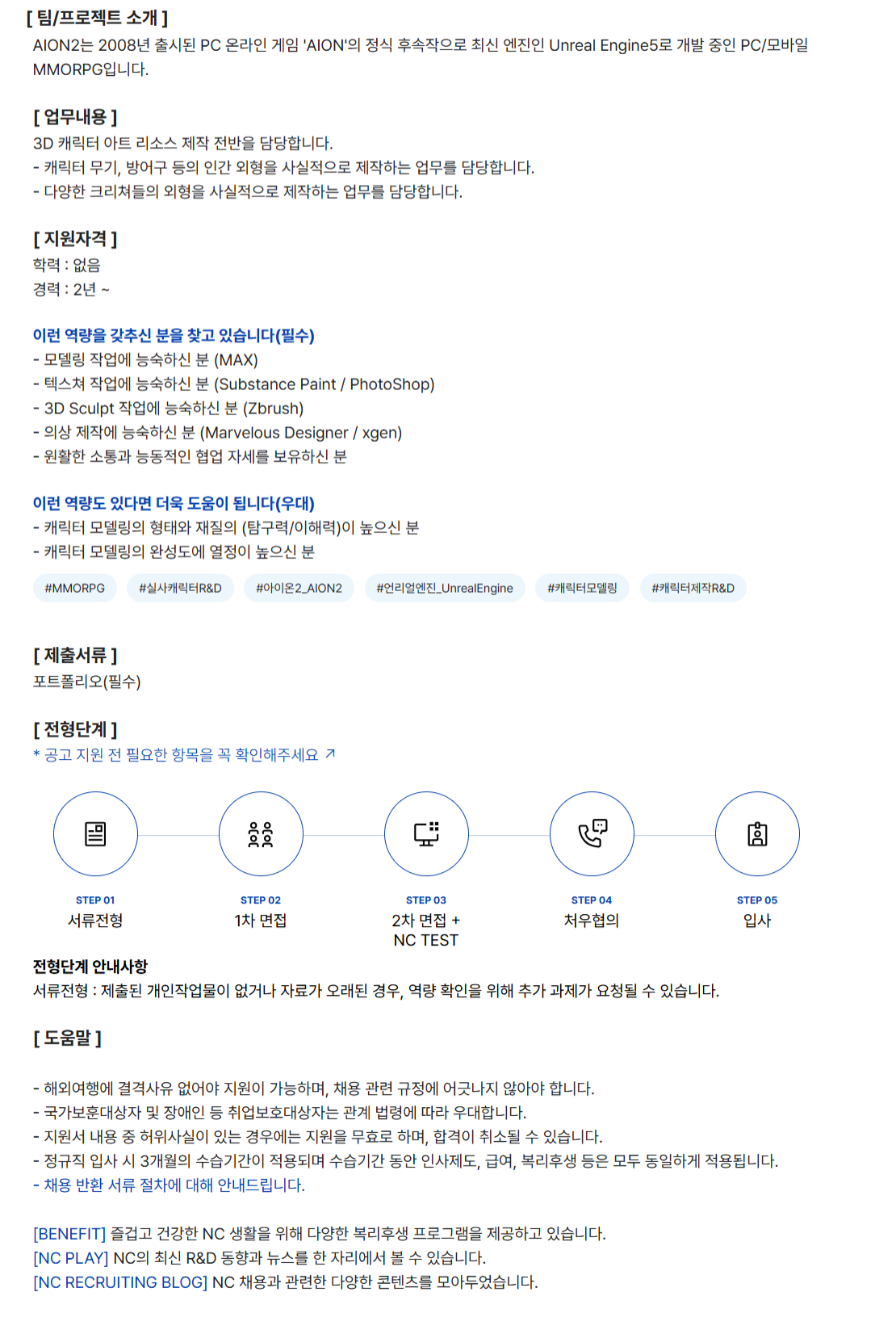
Task: Visit the [NC PLAY] link
Action: coord(71,1258)
